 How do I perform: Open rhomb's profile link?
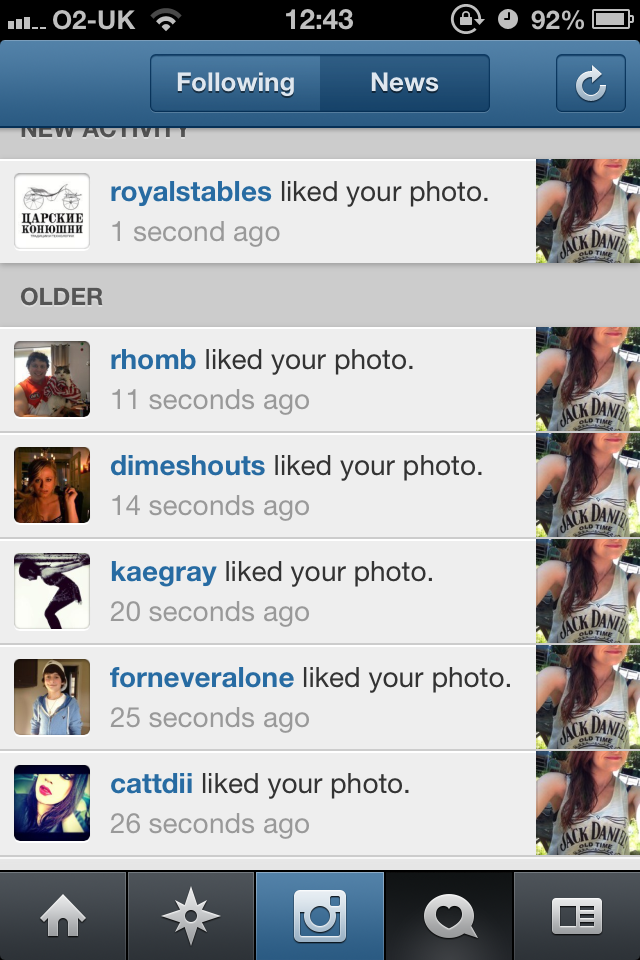152,360
